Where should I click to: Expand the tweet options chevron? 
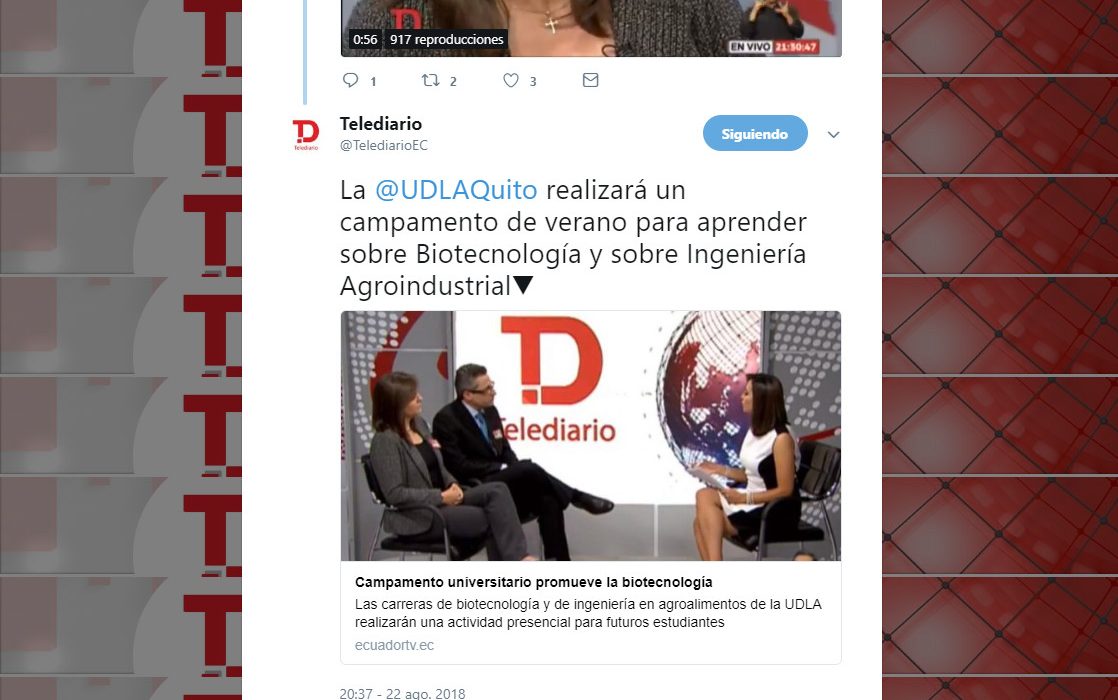click(x=833, y=135)
